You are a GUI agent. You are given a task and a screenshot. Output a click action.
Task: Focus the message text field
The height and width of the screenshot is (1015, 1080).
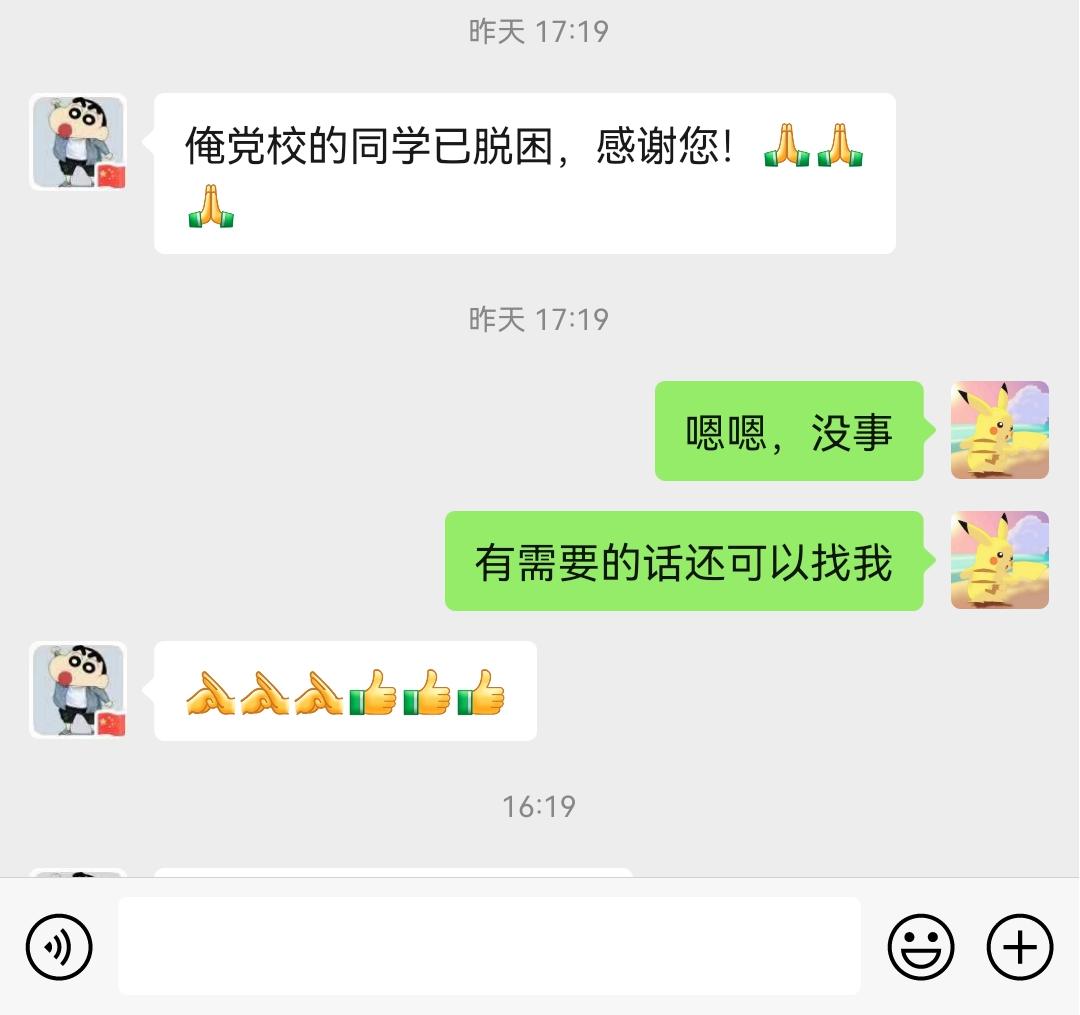[489, 946]
